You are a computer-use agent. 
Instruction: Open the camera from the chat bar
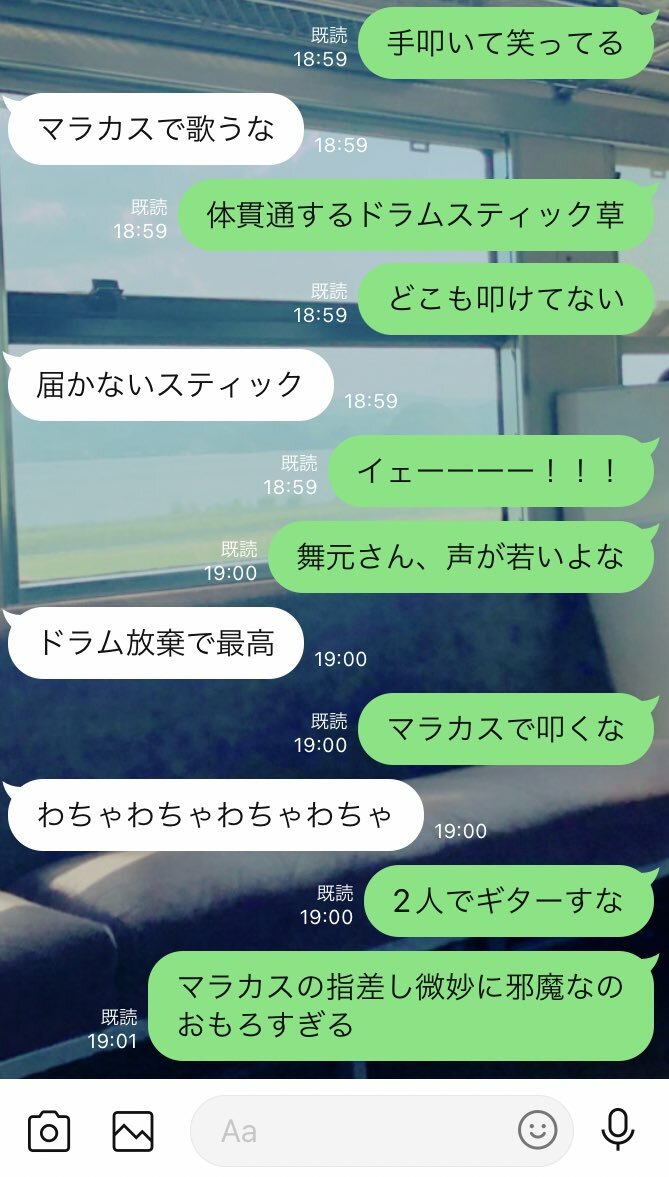click(x=49, y=1131)
